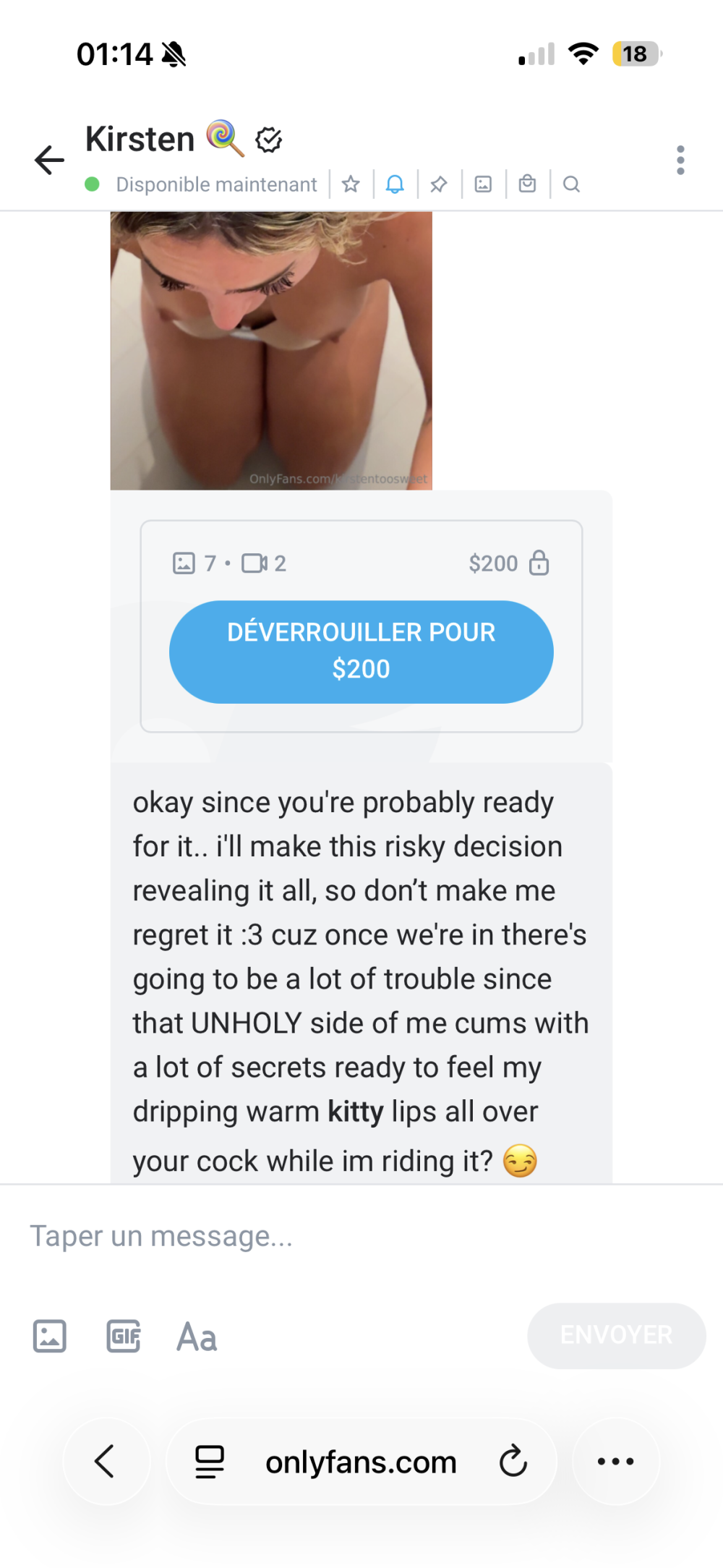Go back in the browser
723x1568 pixels.
click(x=106, y=1462)
